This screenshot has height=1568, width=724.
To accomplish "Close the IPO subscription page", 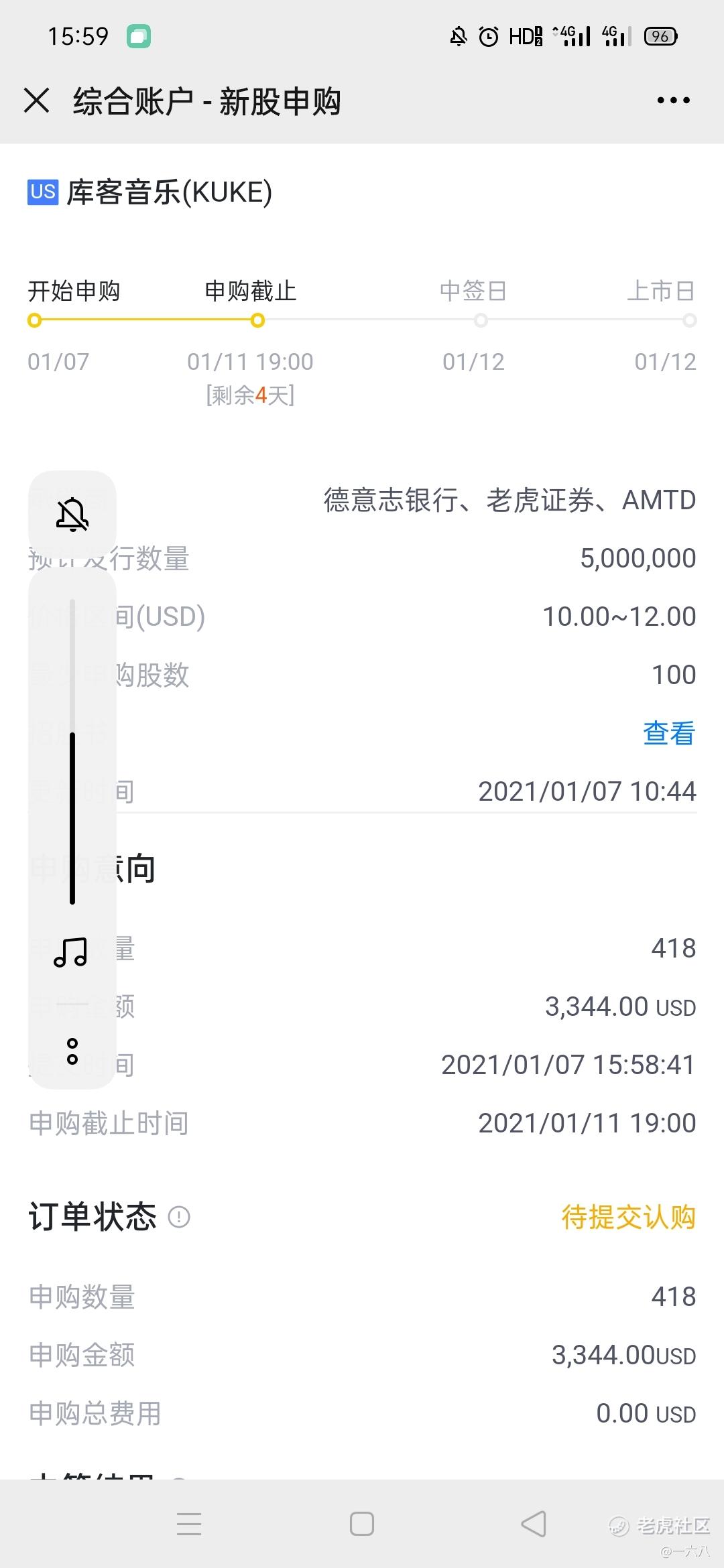I will tap(36, 101).
